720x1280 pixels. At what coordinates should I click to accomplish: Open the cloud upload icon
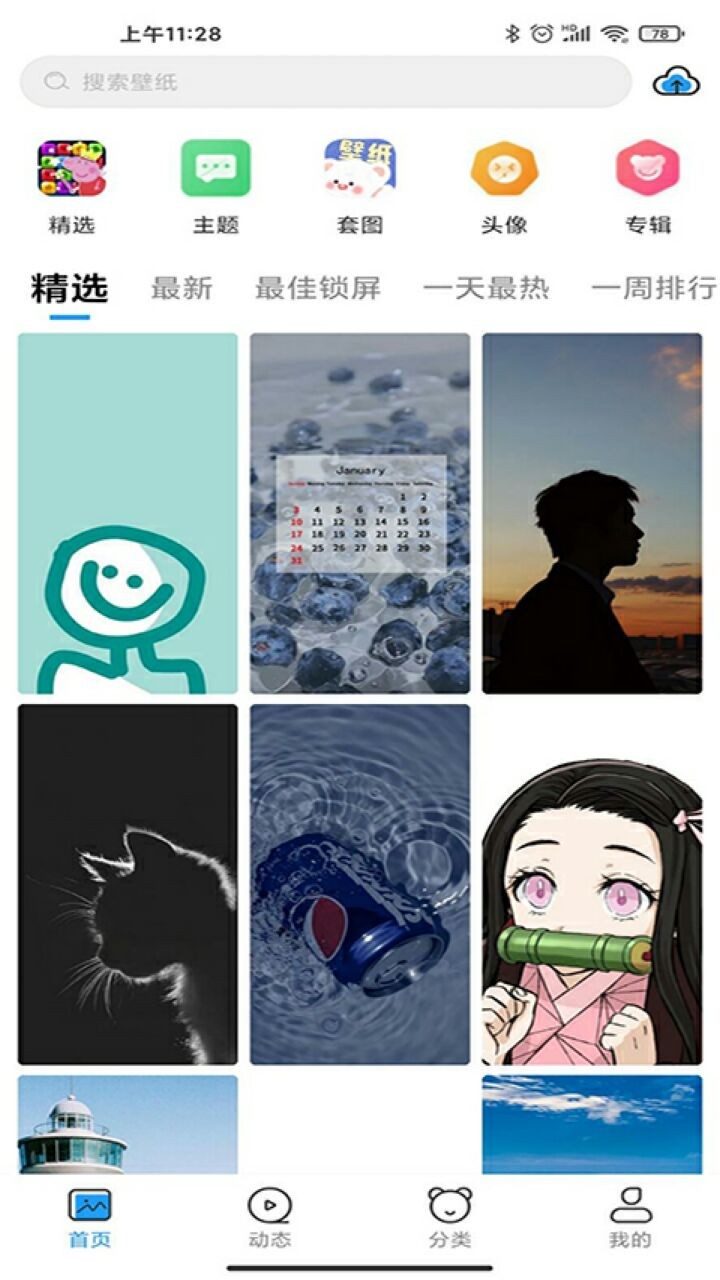[x=676, y=83]
